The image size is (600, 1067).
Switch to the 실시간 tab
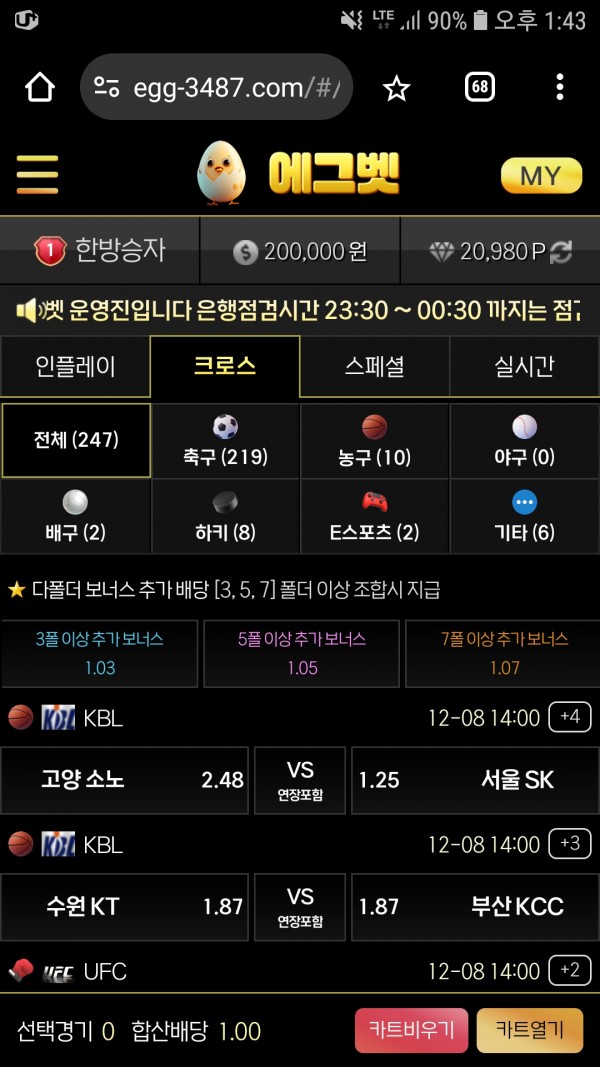tap(524, 367)
